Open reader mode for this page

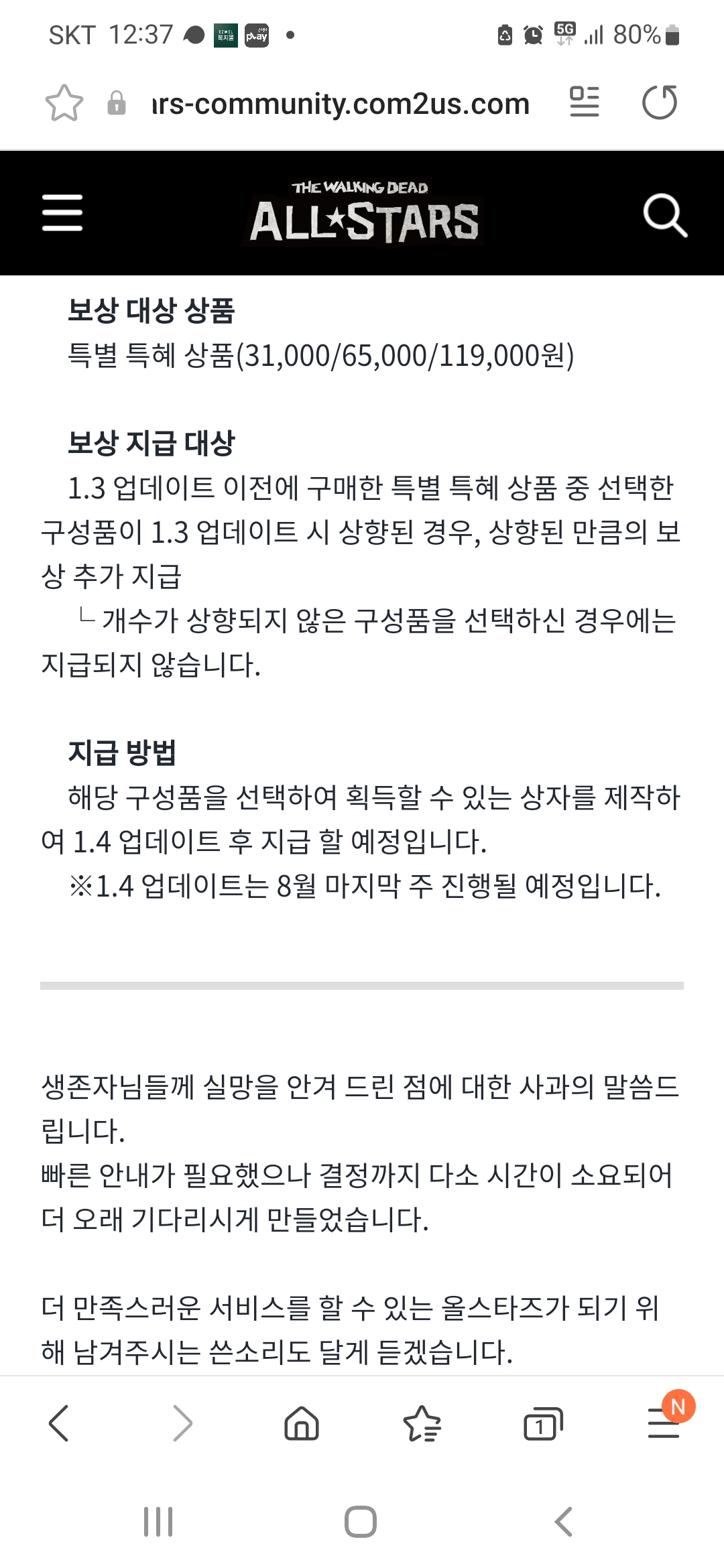coord(584,103)
